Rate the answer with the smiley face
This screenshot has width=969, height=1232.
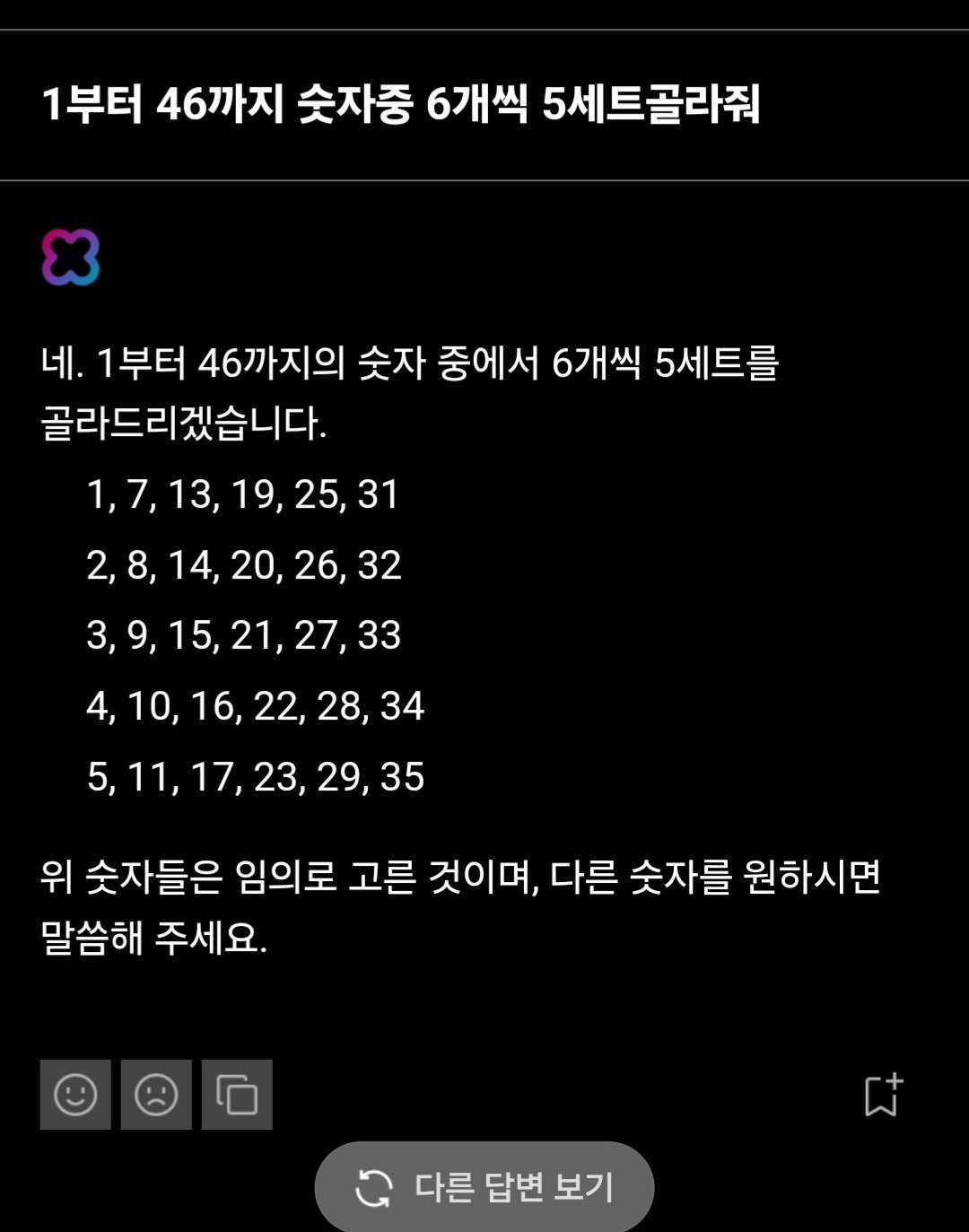[x=75, y=1095]
